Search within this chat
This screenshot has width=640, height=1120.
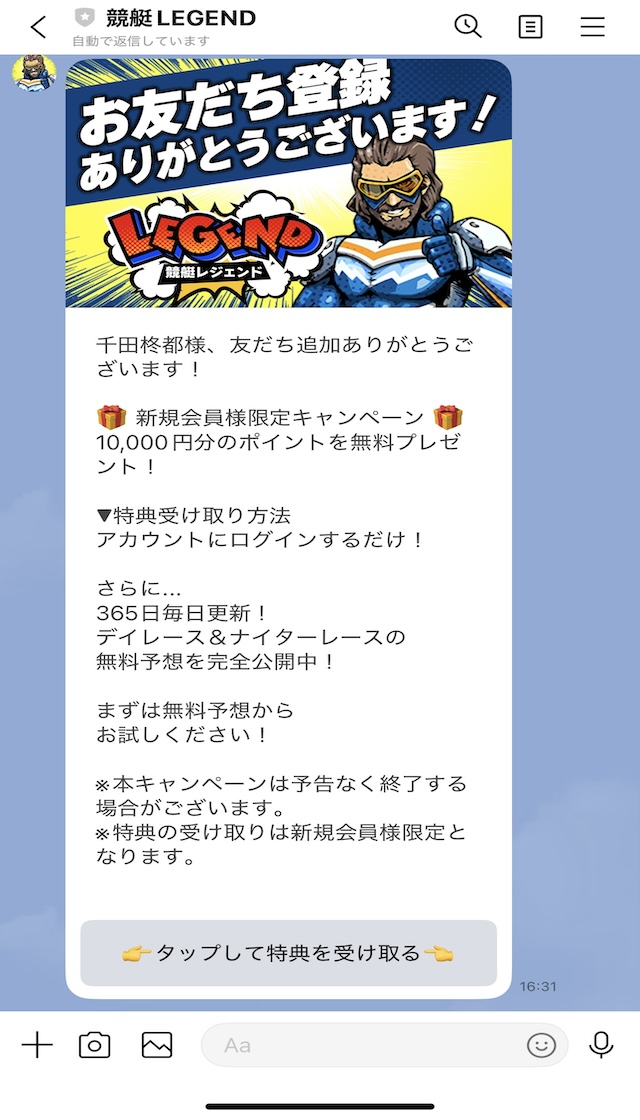[x=468, y=26]
